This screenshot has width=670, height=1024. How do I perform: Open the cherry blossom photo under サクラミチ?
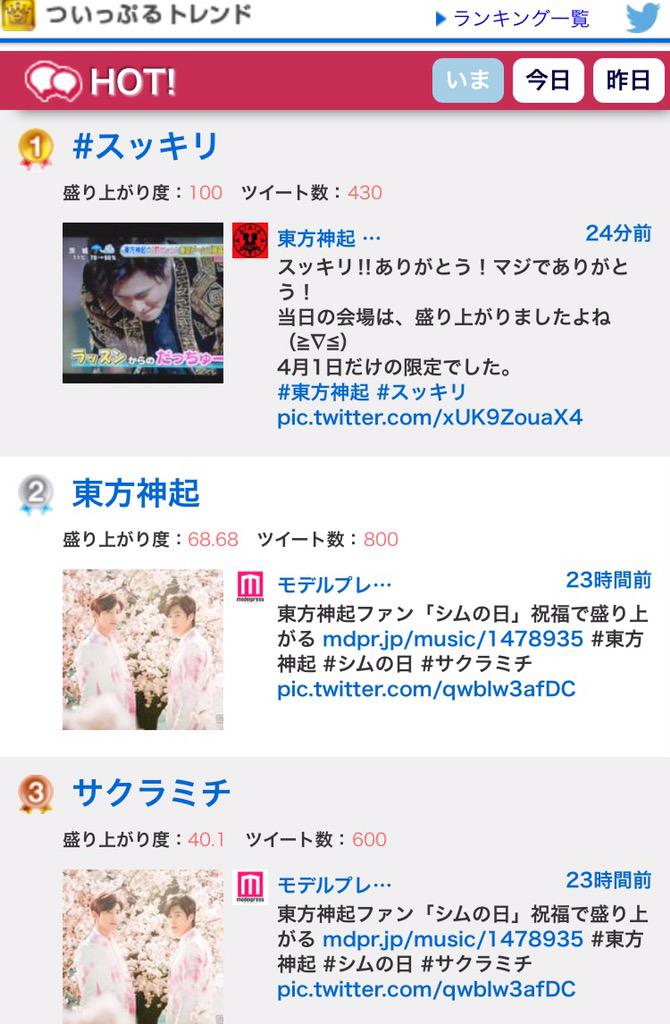click(143, 945)
